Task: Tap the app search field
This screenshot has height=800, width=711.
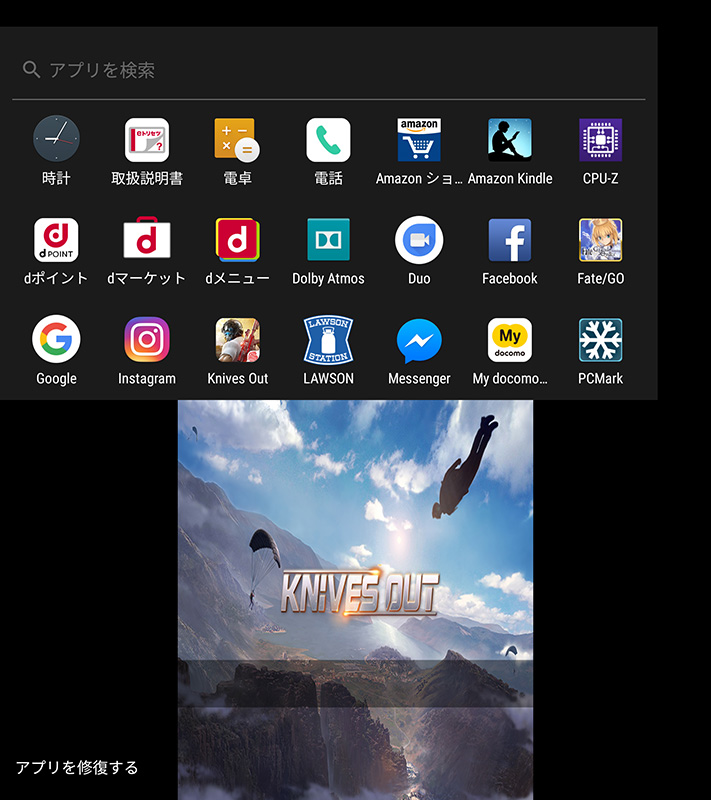Action: coord(328,70)
